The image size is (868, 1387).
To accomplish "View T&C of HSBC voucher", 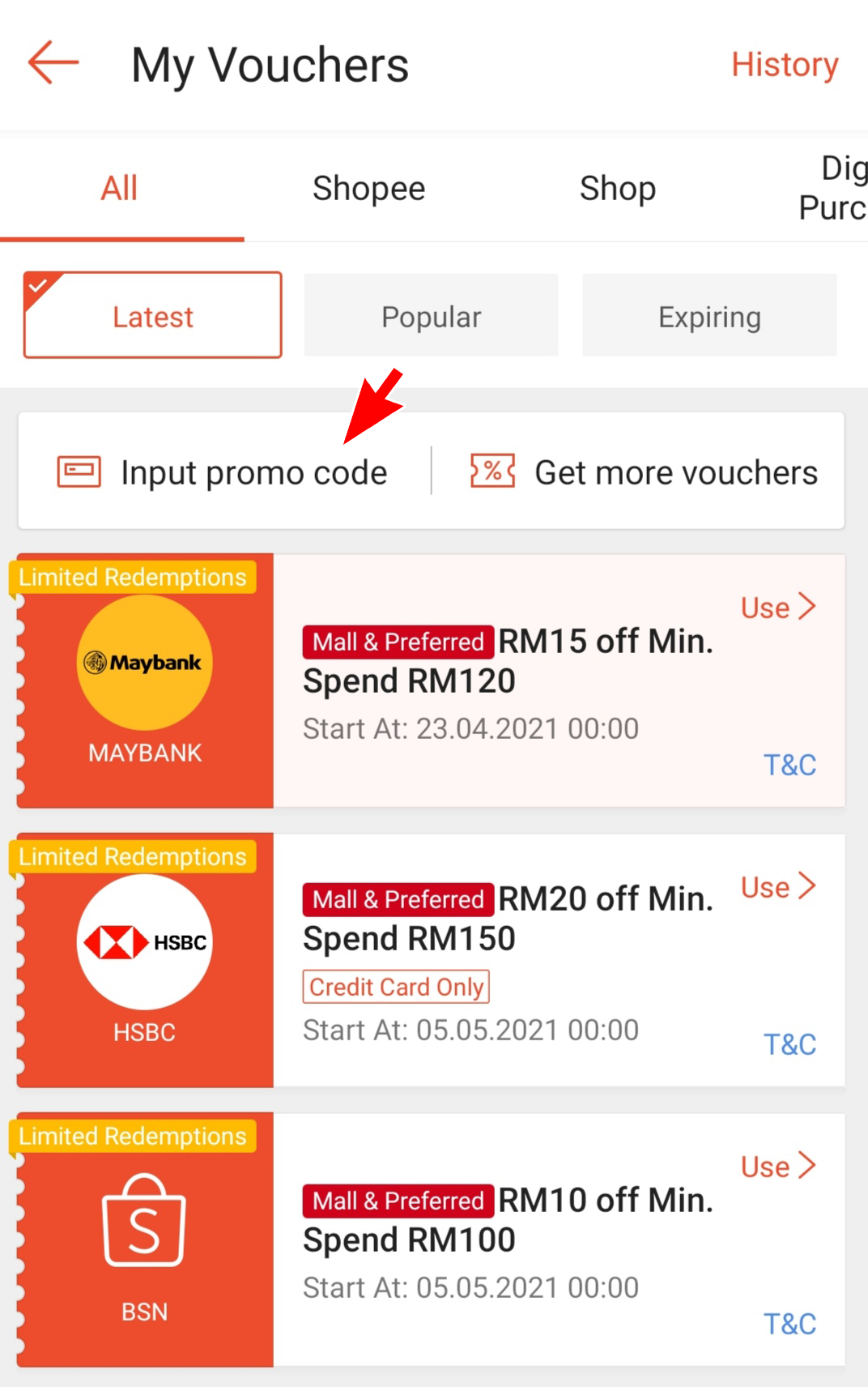I will pos(789,1044).
